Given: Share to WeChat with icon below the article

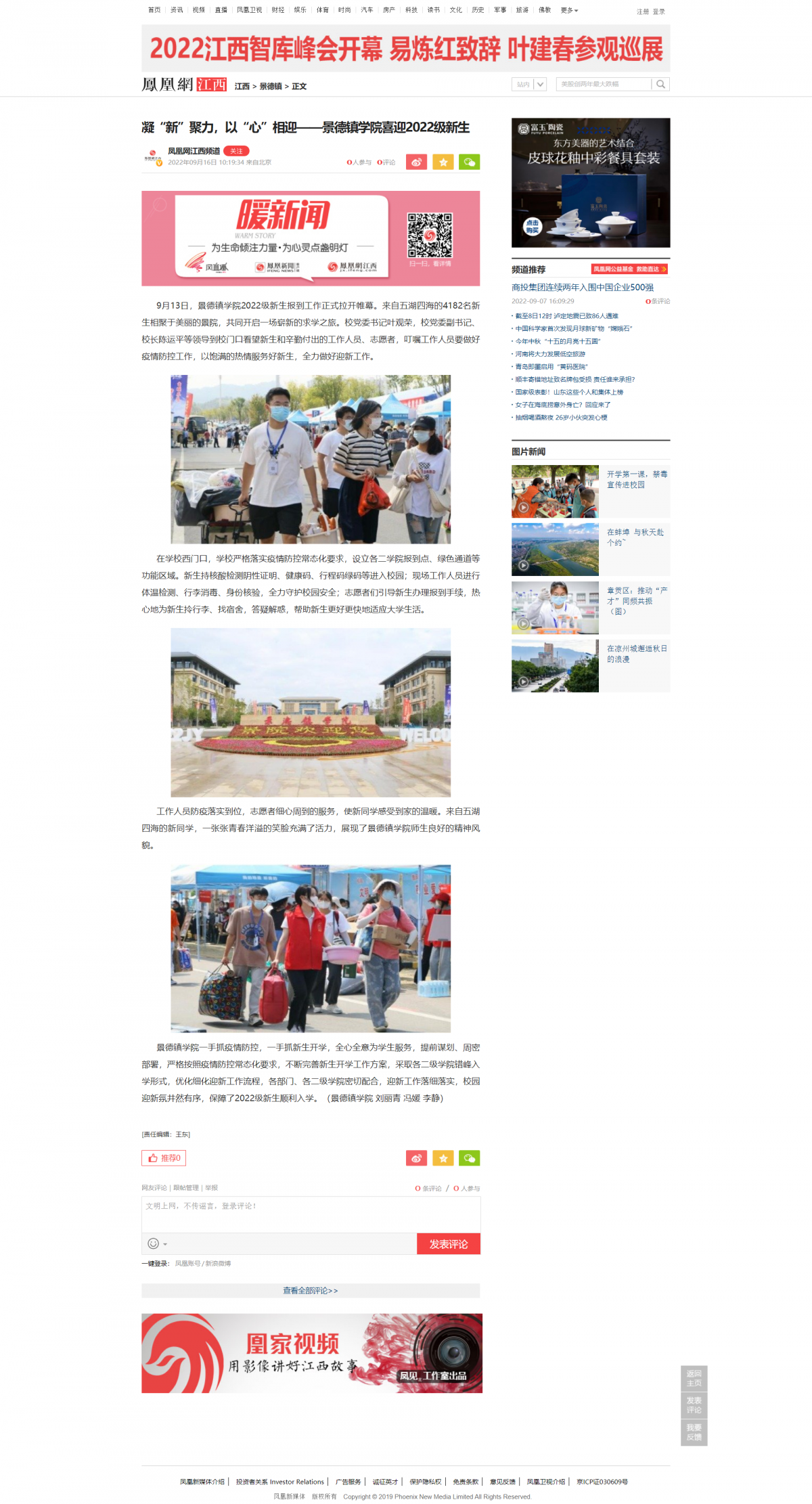Looking at the screenshot, I should tap(469, 1159).
